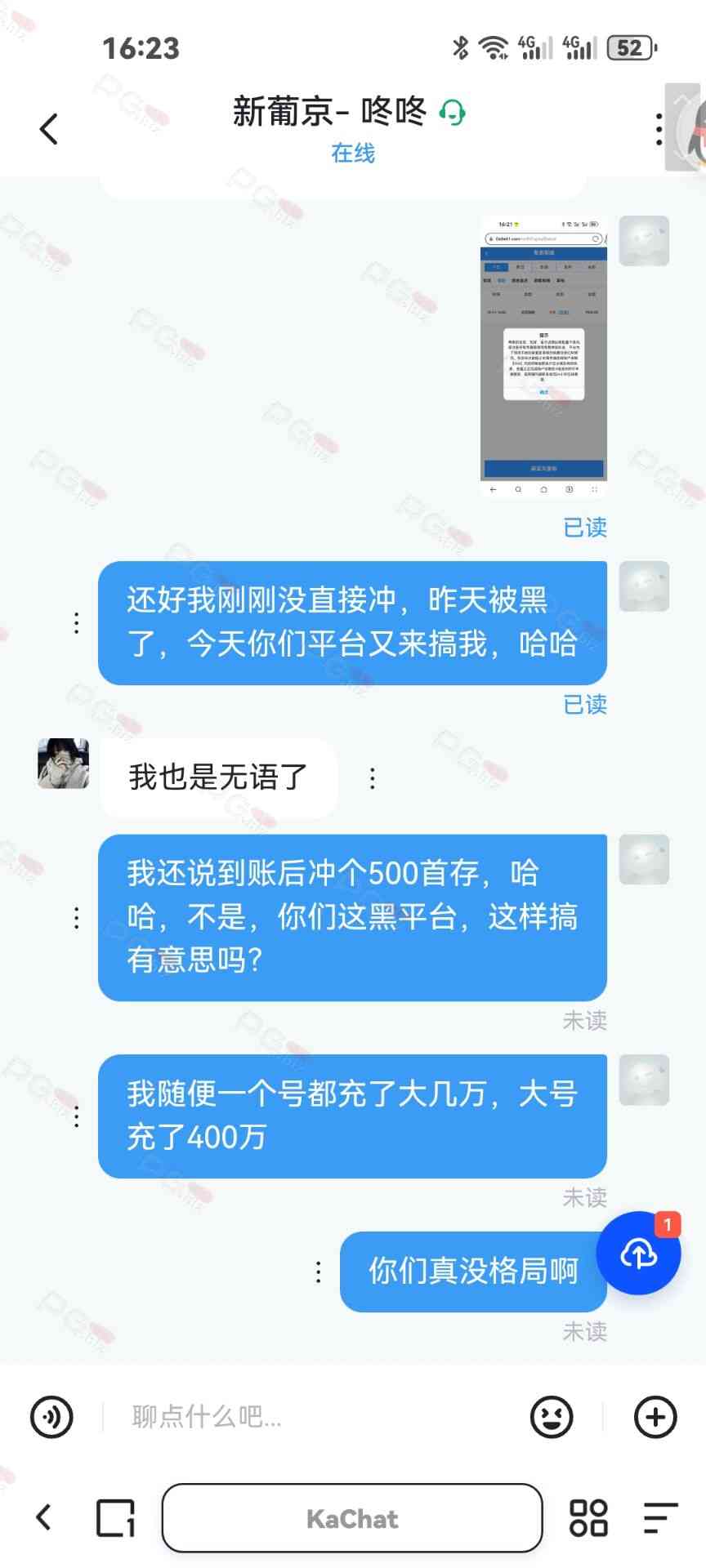The height and width of the screenshot is (1568, 706).
Task: Open options for message 还好我刚刚没直接冲
Action: click(77, 623)
